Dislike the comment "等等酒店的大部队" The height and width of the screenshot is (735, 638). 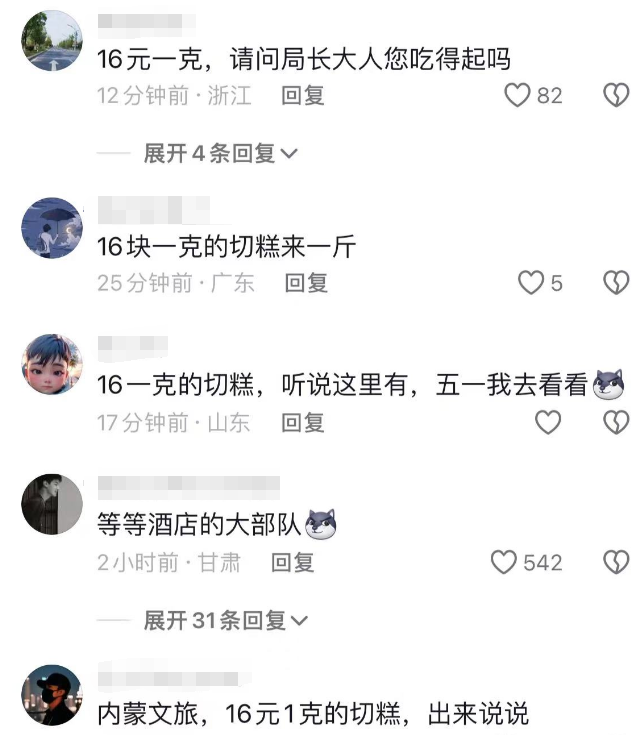615,563
